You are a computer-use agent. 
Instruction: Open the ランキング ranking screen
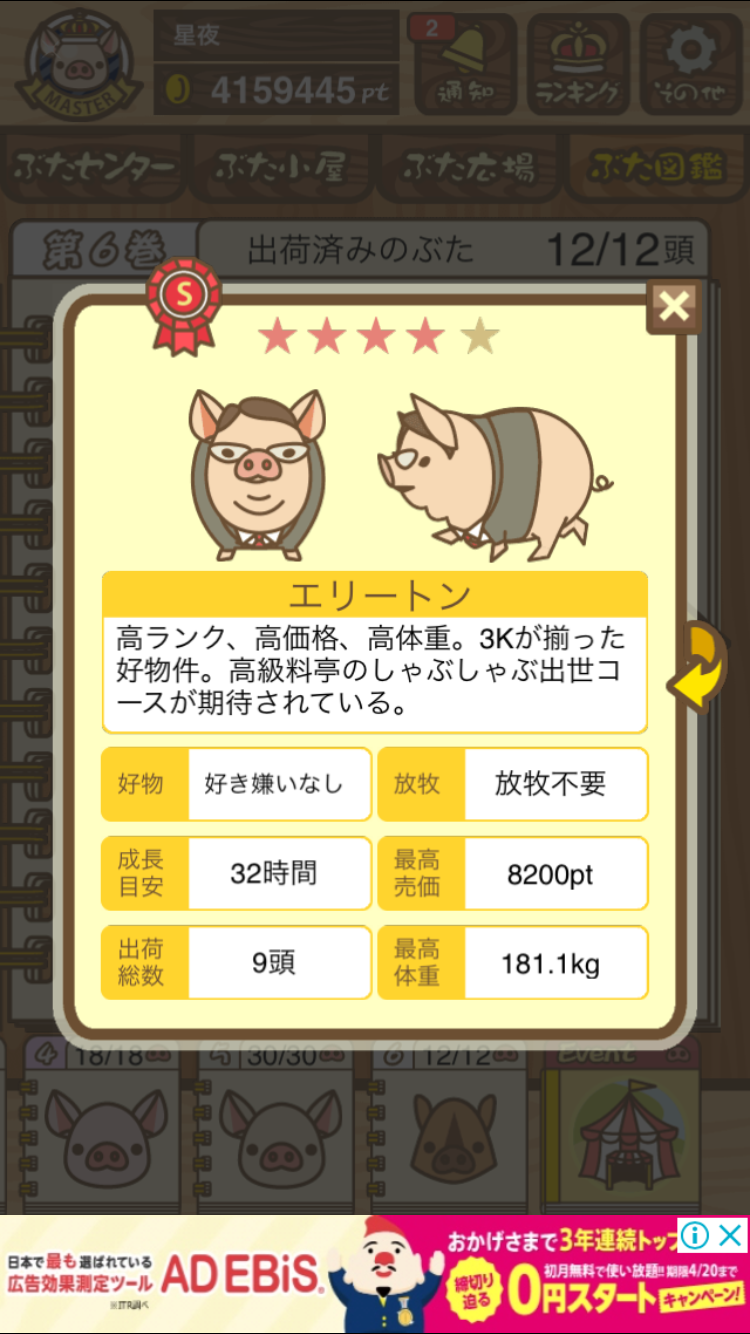[x=578, y=63]
